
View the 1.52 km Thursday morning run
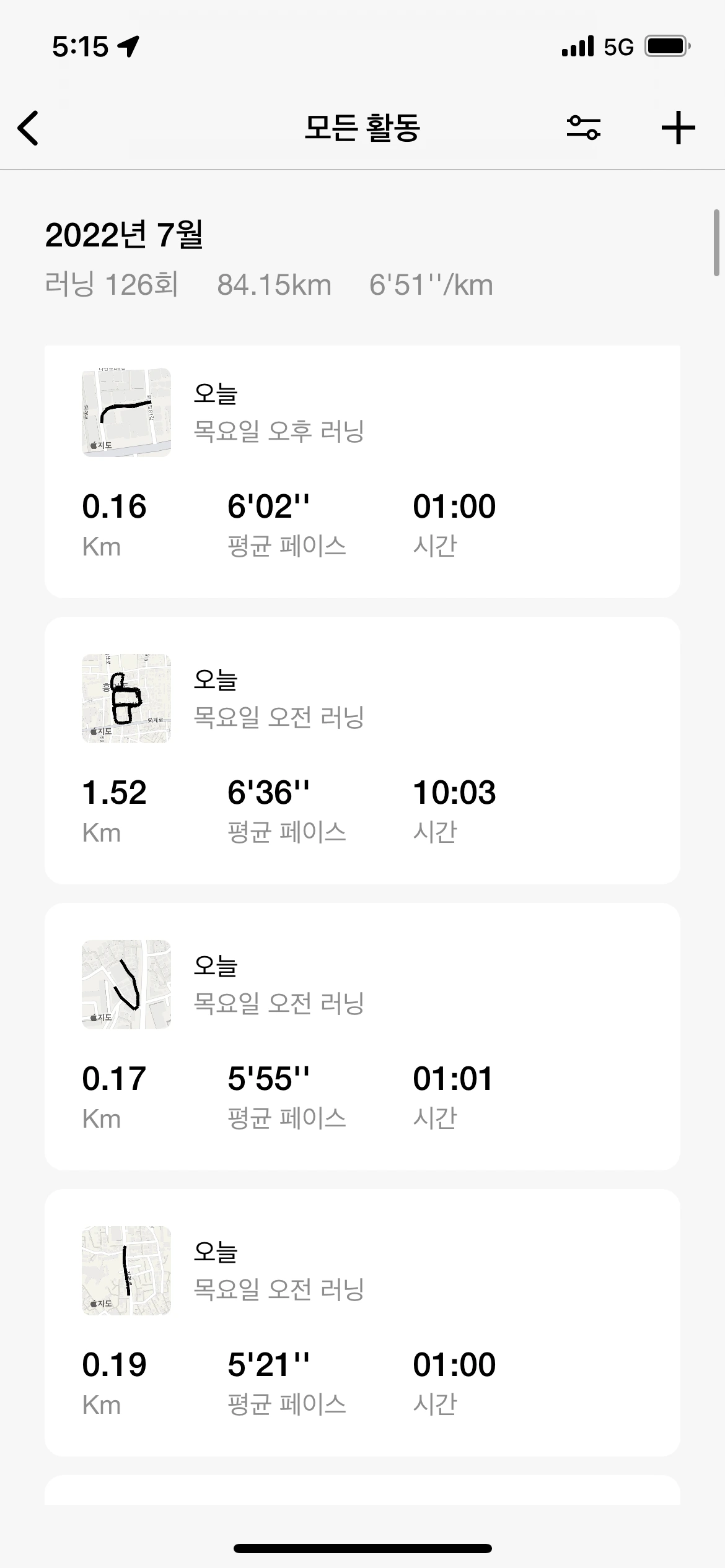point(362,751)
